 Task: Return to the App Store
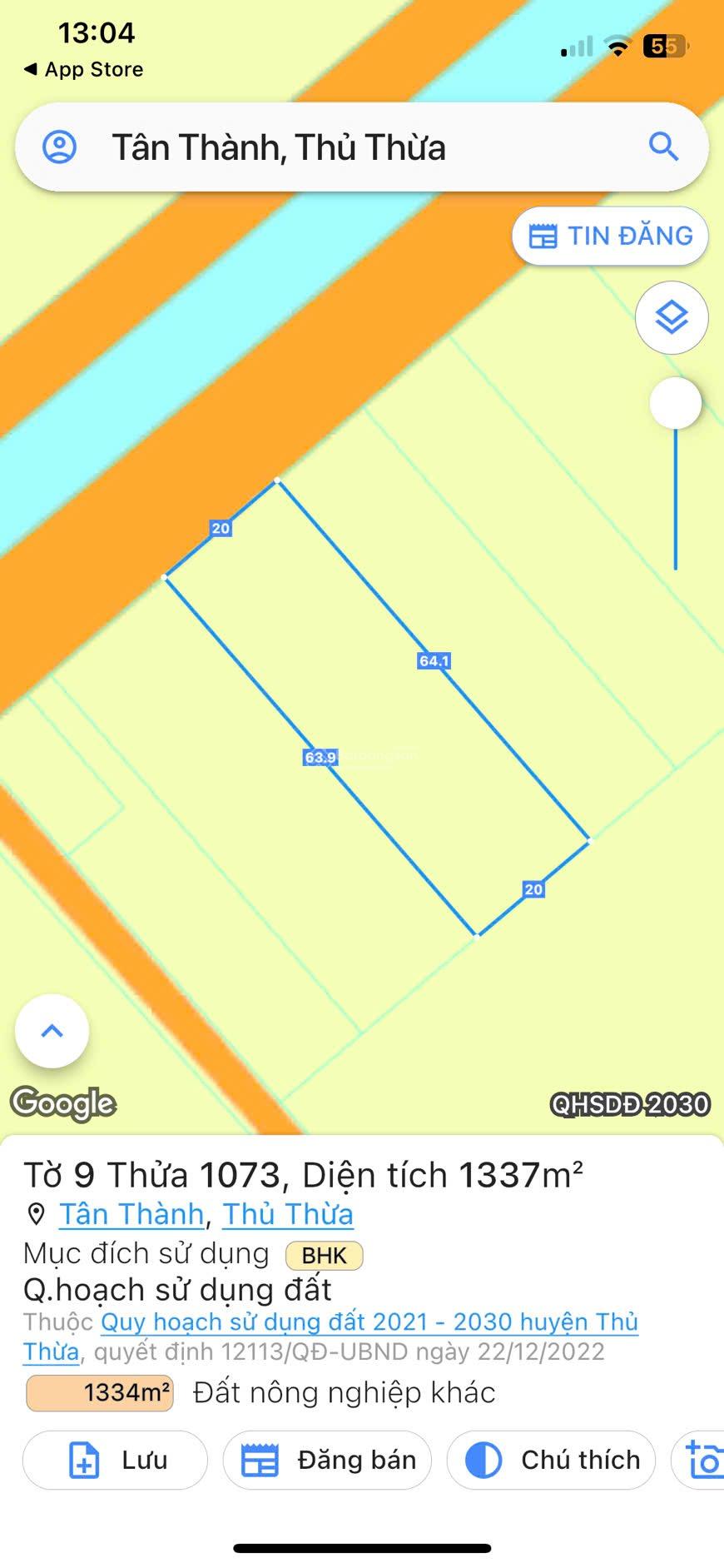83,69
